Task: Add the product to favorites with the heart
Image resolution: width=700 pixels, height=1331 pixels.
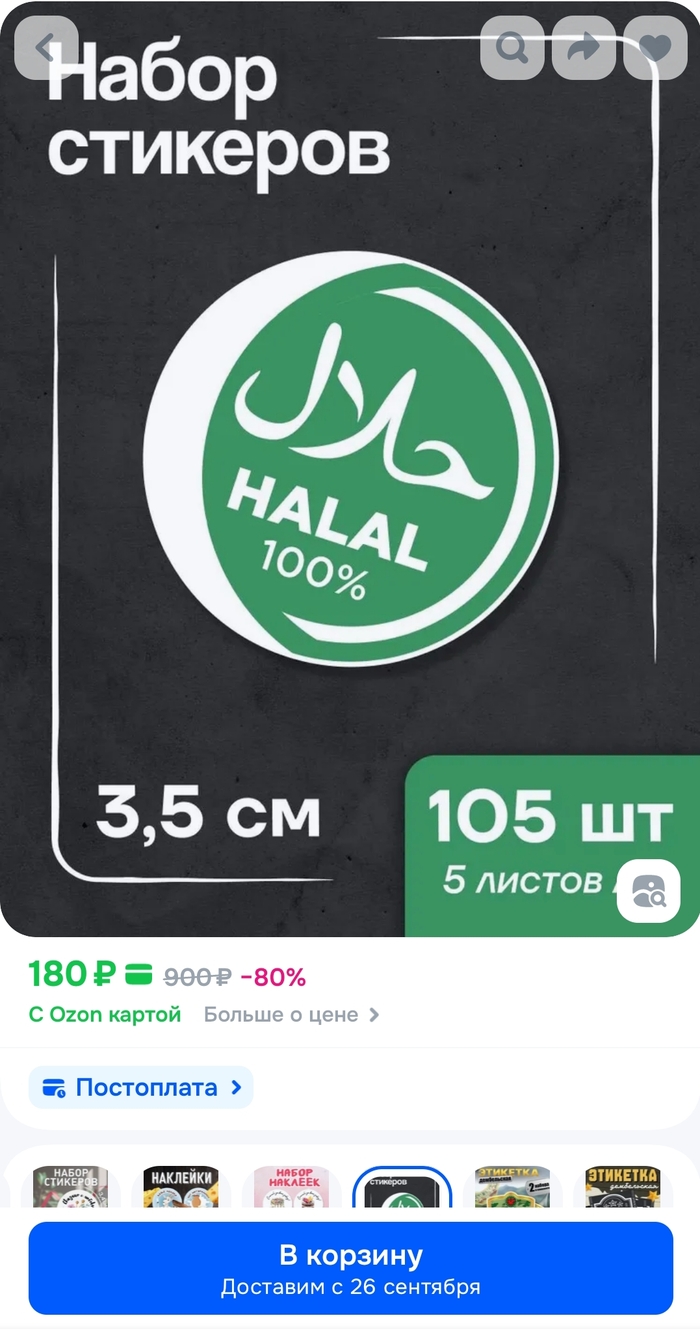Action: click(x=655, y=48)
